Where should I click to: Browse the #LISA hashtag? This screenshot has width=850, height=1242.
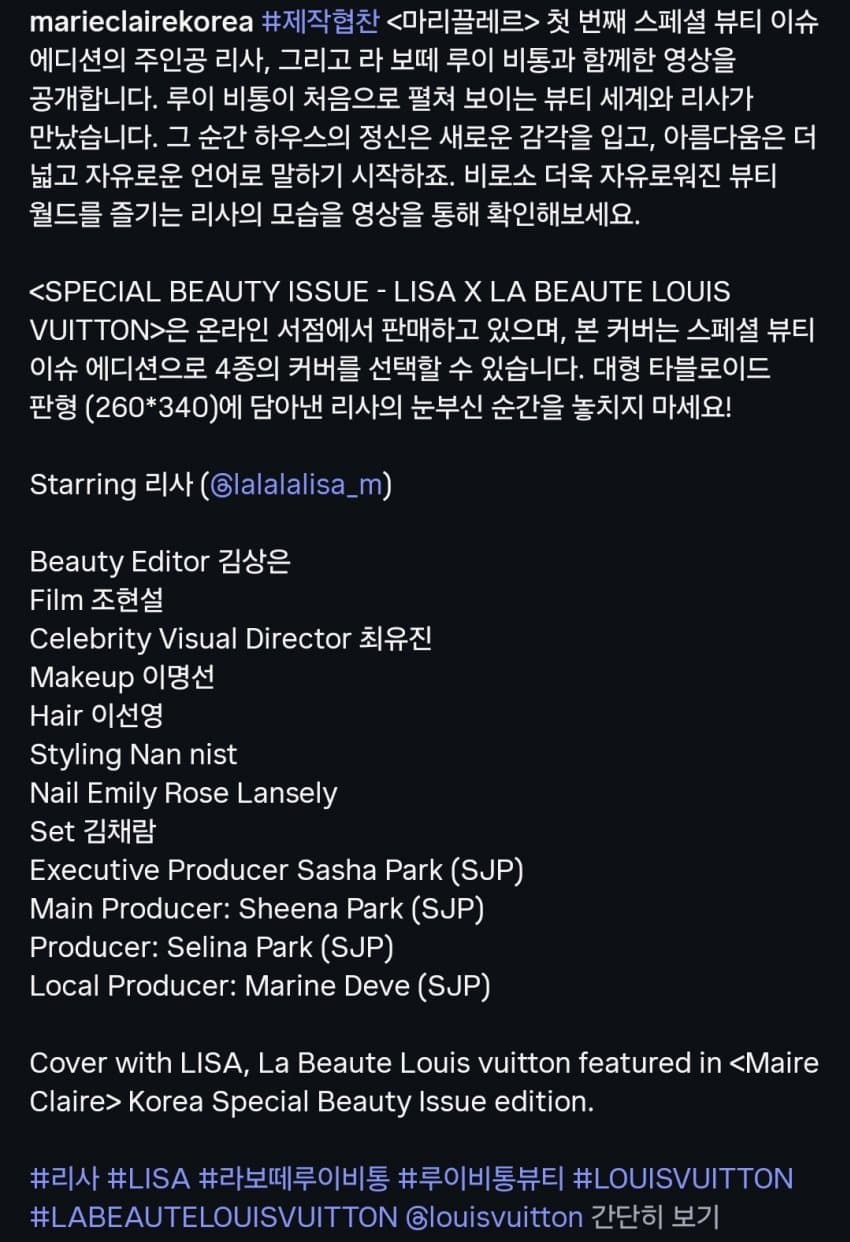(148, 1178)
